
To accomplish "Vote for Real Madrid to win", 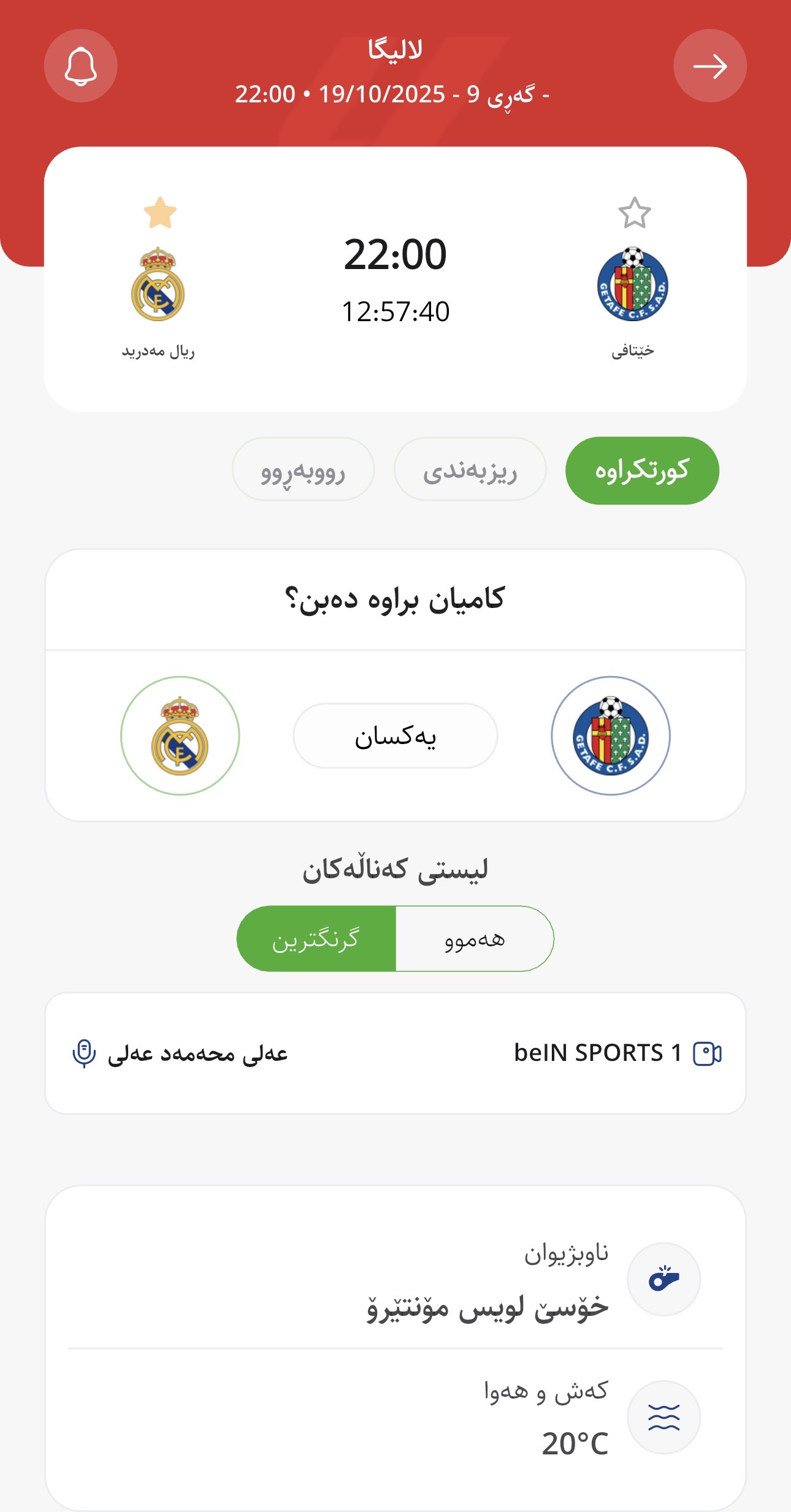I will [x=180, y=735].
